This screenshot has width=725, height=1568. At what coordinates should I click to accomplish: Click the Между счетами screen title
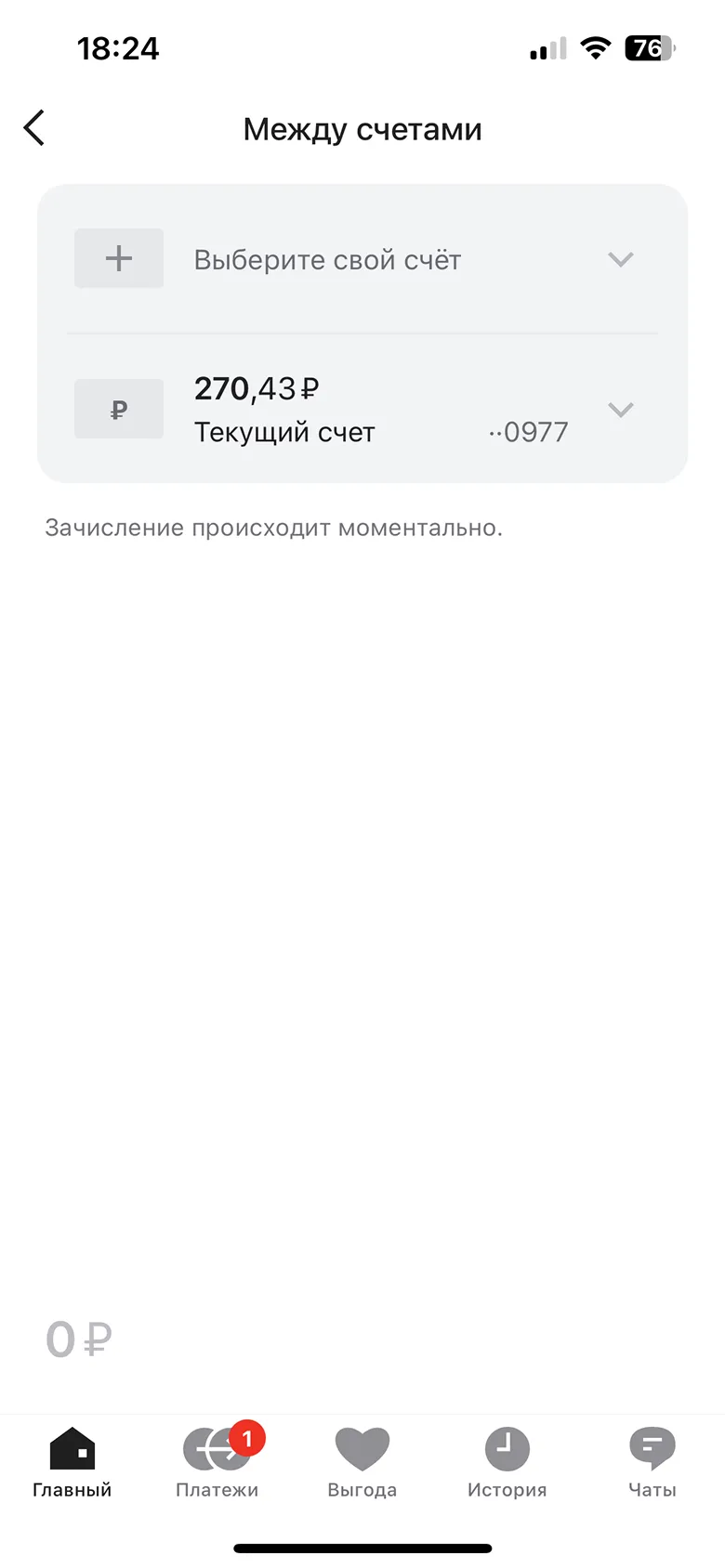click(x=362, y=129)
